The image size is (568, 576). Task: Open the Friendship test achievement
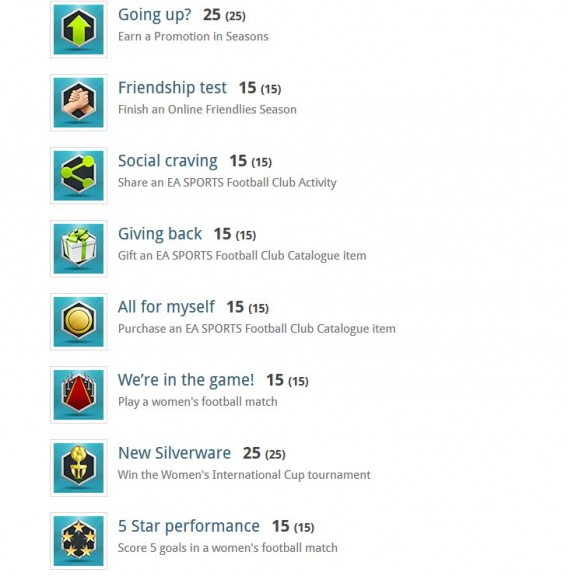tap(172, 88)
